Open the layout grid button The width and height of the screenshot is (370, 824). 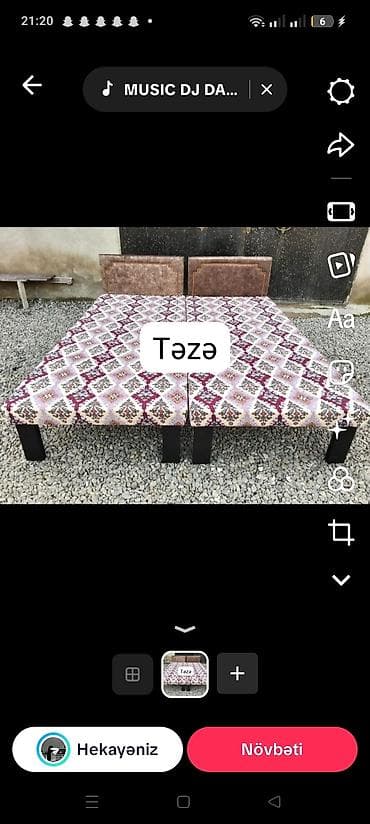(132, 674)
